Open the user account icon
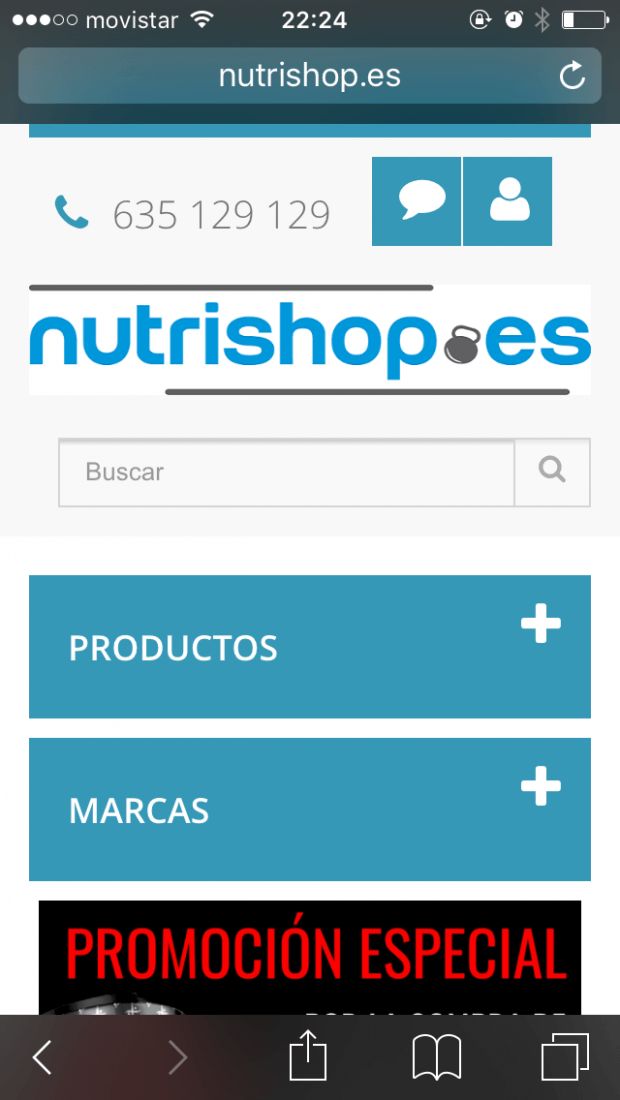 tap(508, 201)
